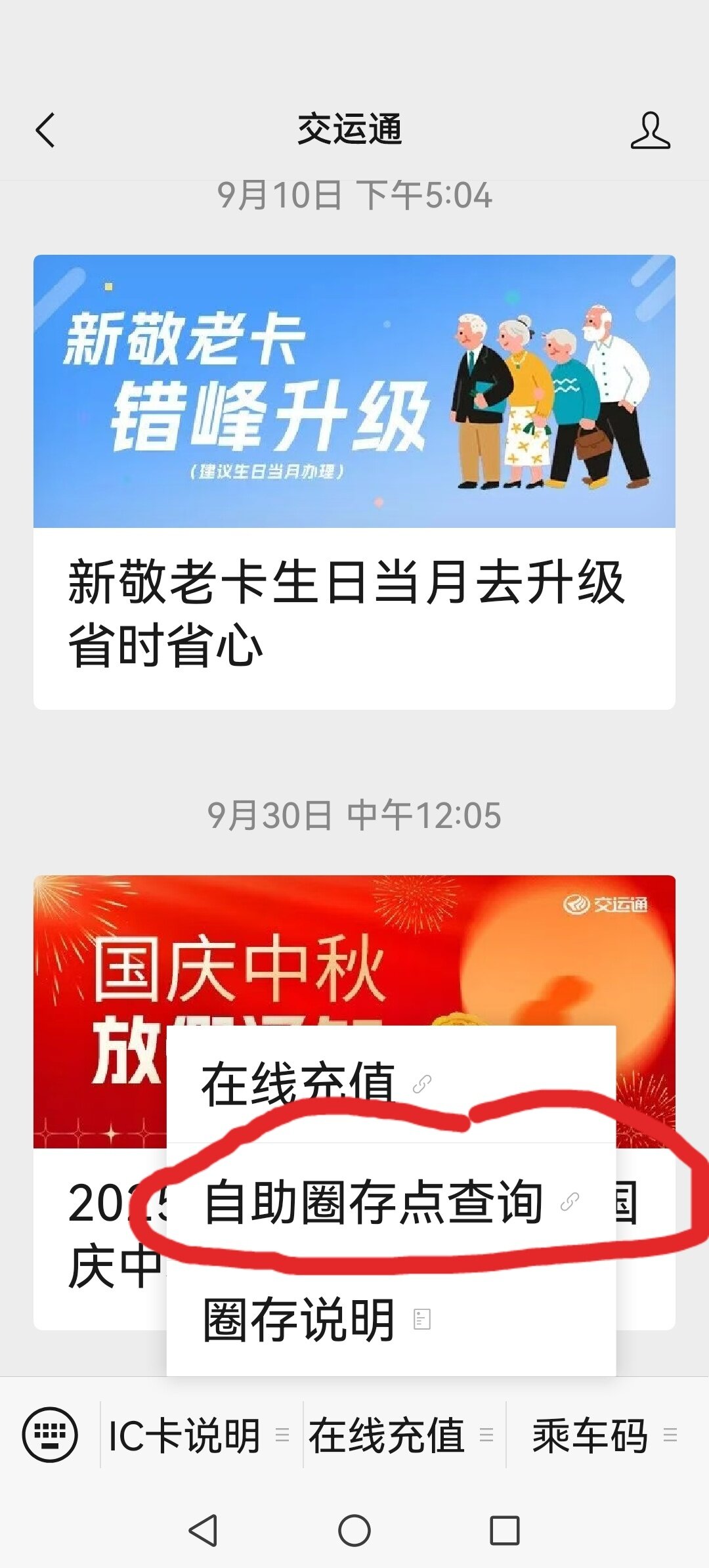Open the 新敬老卡生日当月去升级 article
Viewport: 709px width, 1568px height.
coord(354,481)
